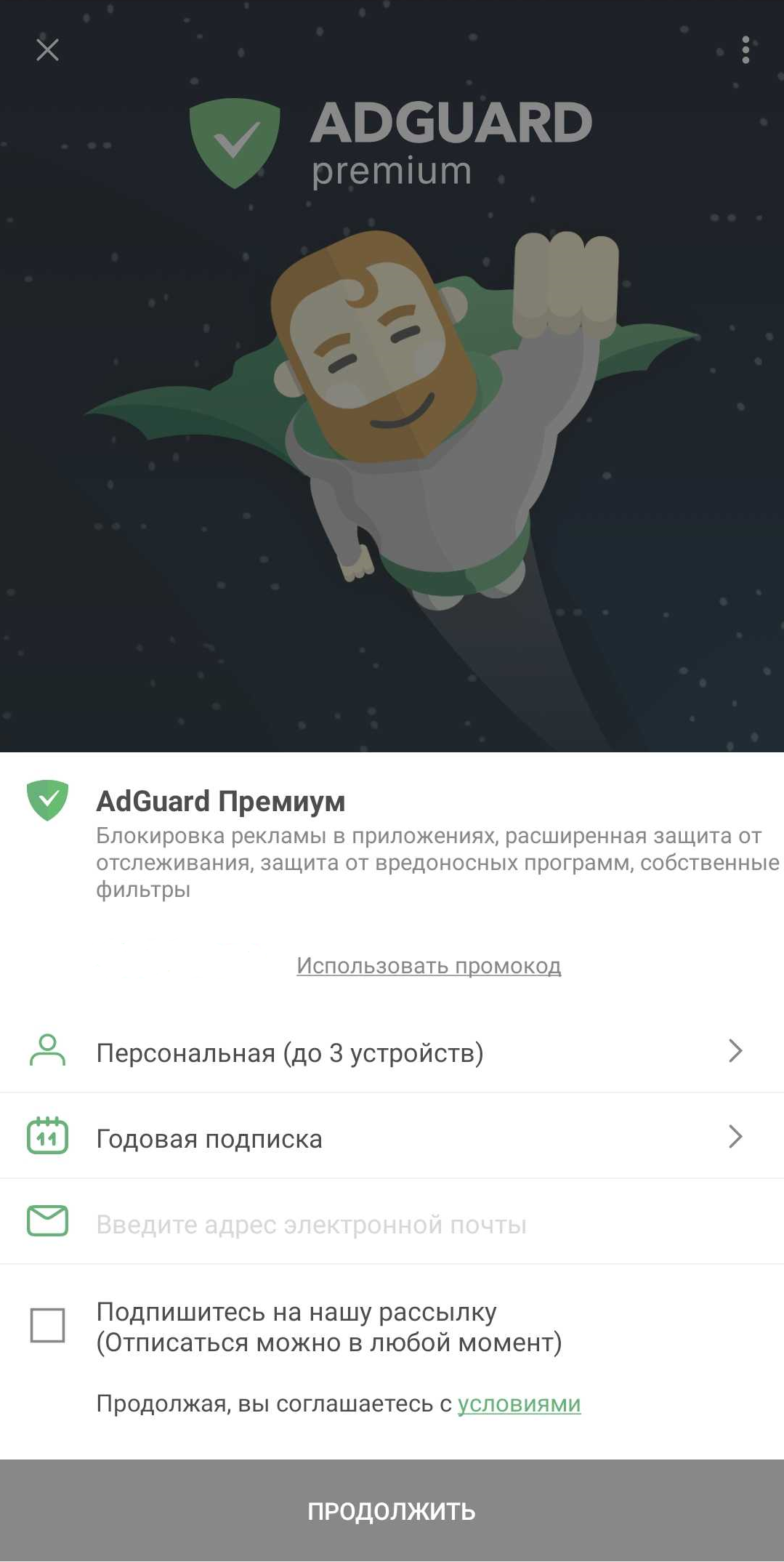Viewport: 784px width, 1562px height.
Task: Open the three-dot overflow menu
Action: click(745, 49)
